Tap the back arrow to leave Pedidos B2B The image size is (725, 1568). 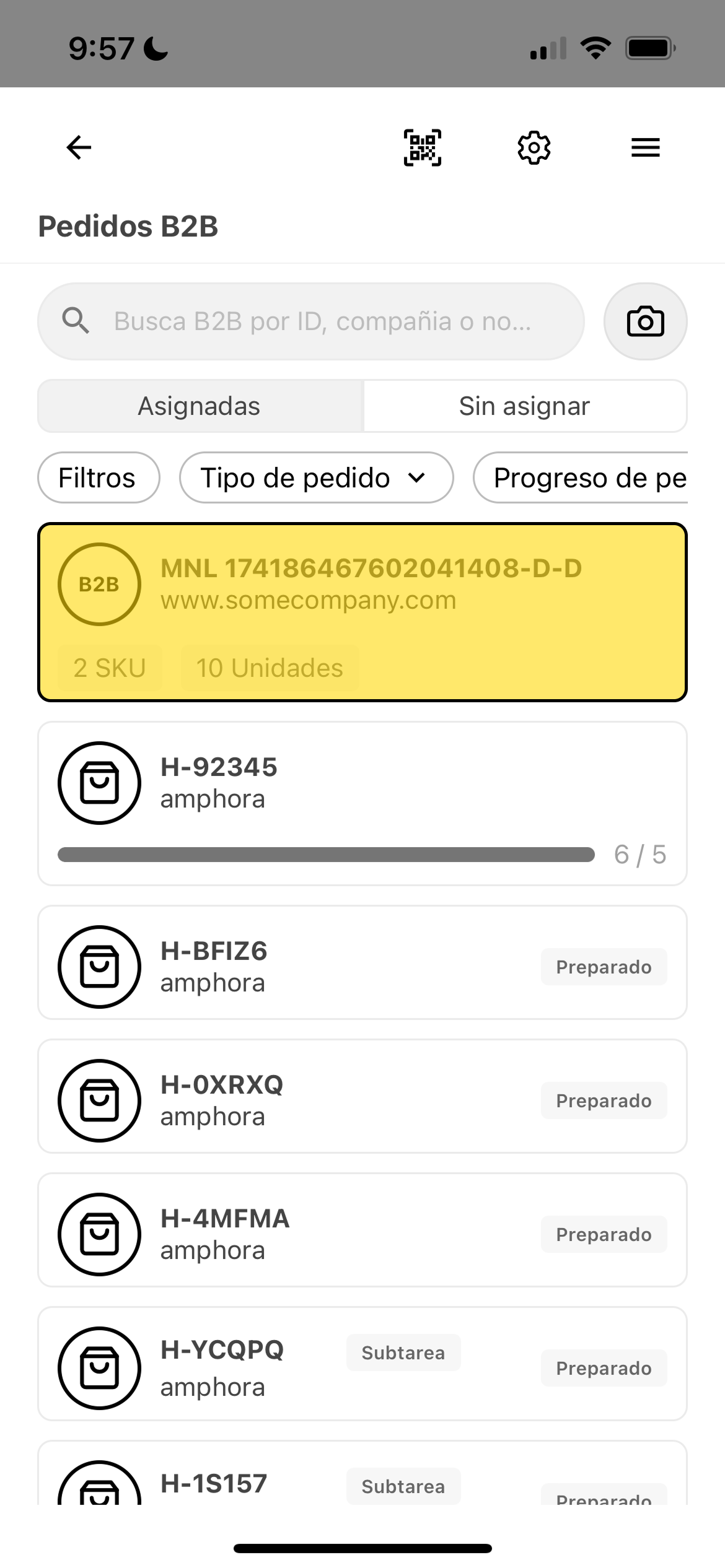point(77,147)
